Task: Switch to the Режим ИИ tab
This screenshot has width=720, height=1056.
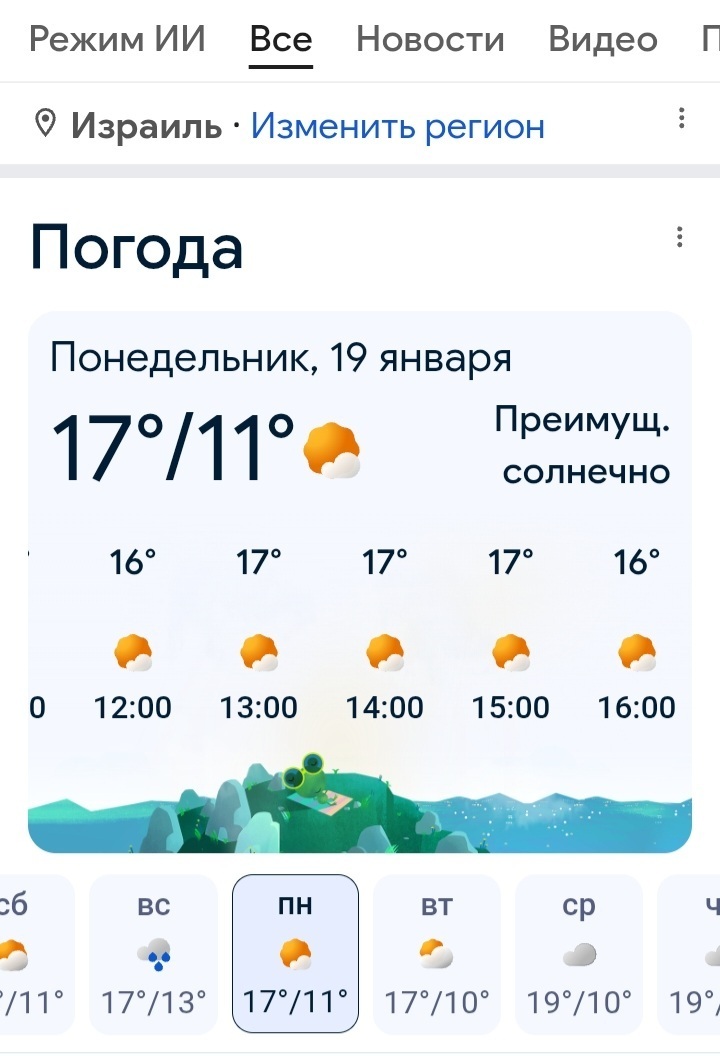Action: tap(117, 39)
